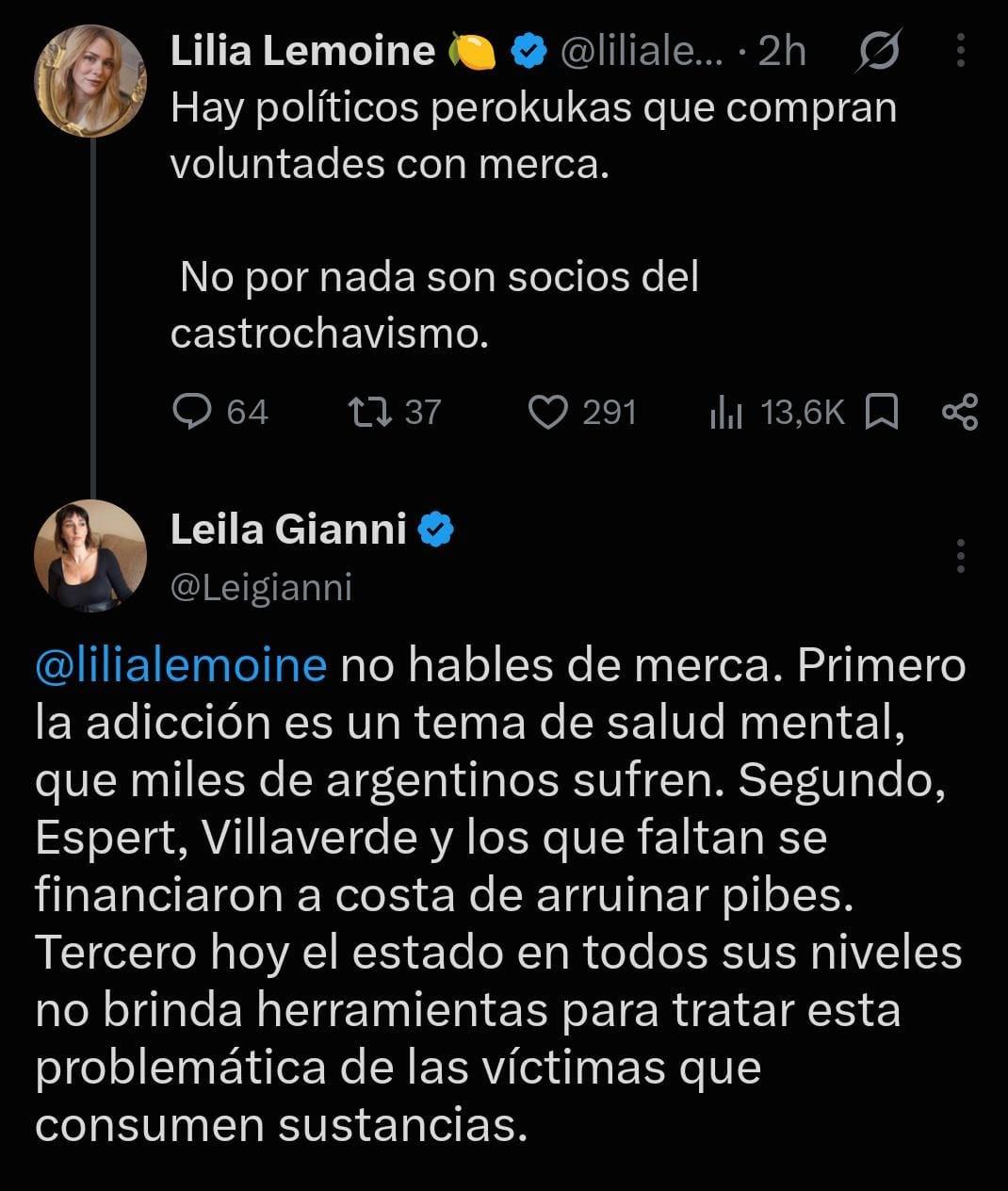Open Lilia Lemoine's profile picture
Viewport: 1008px width, 1191px height.
(90, 80)
